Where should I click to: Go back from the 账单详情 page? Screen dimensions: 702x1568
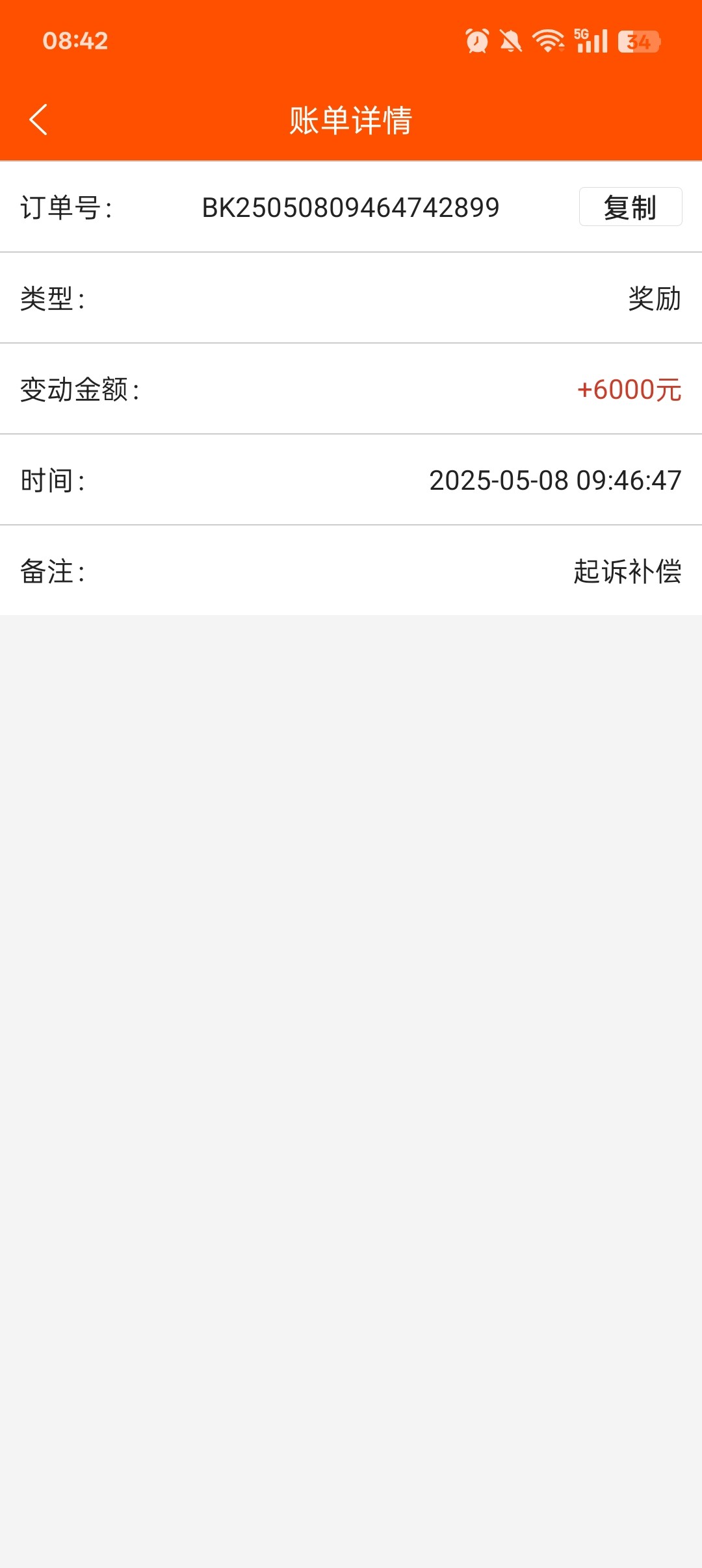click(x=39, y=120)
